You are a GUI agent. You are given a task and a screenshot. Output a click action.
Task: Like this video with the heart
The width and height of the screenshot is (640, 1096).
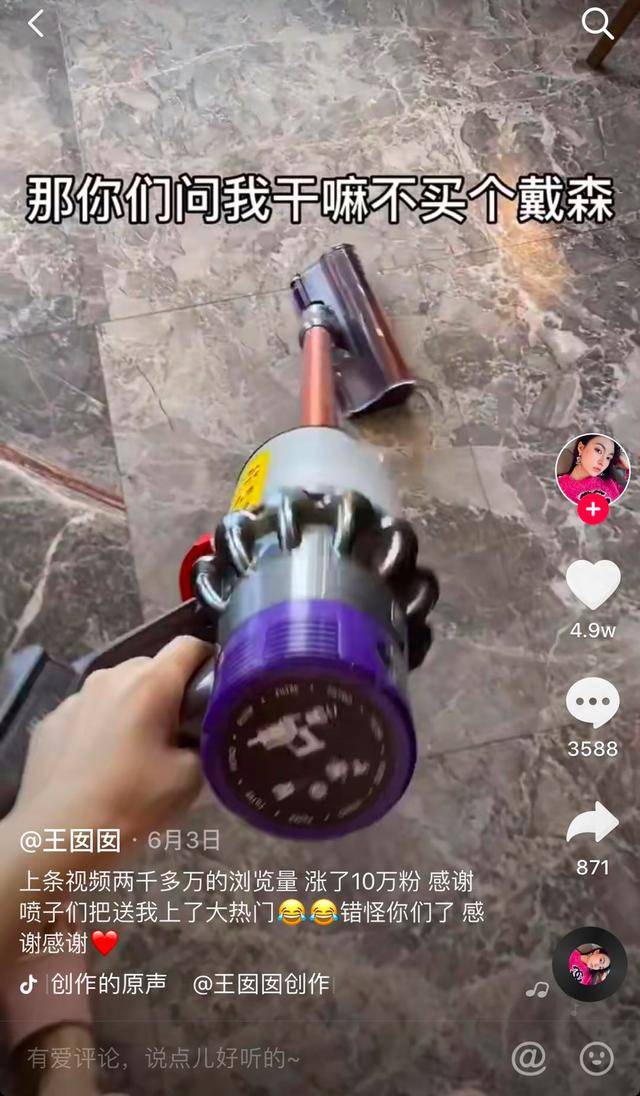(x=593, y=586)
